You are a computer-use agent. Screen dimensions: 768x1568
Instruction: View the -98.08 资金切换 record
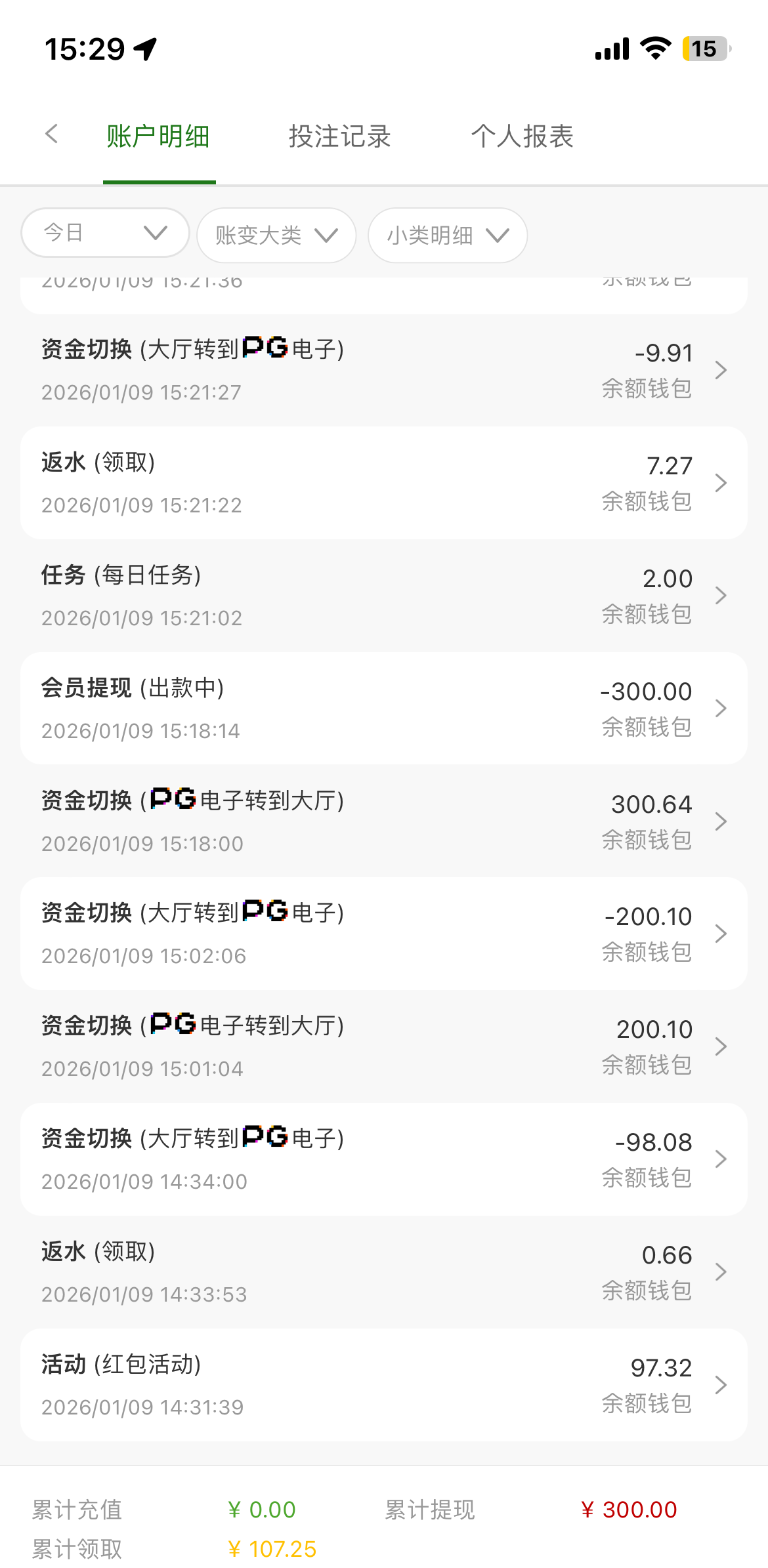[x=383, y=1159]
